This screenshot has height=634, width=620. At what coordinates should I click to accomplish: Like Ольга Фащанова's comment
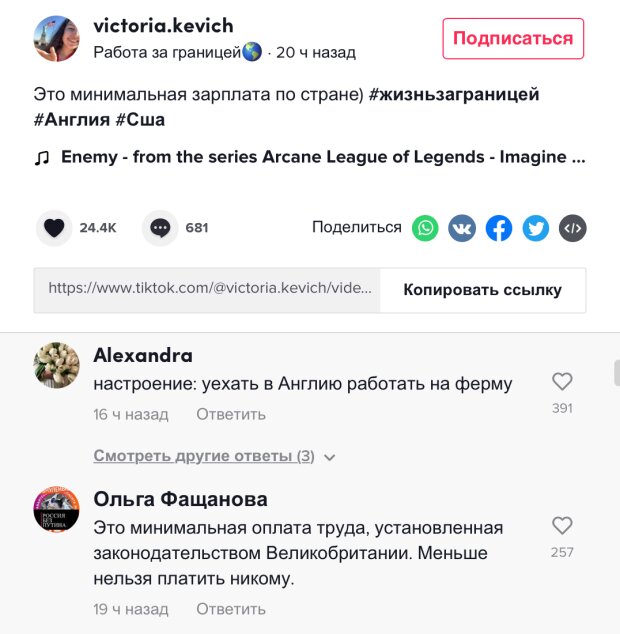(562, 526)
